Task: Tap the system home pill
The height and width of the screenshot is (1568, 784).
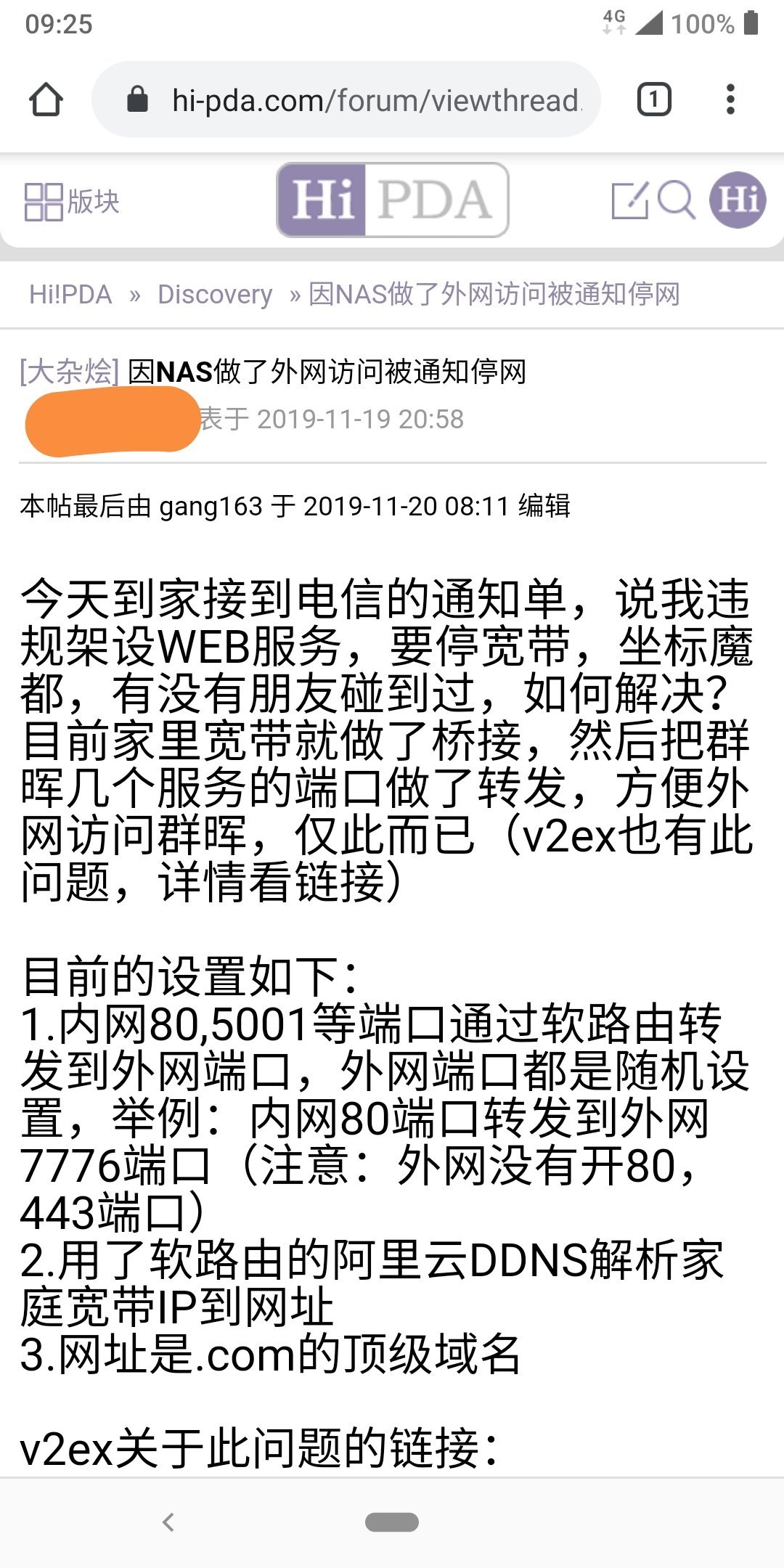Action: (392, 1522)
